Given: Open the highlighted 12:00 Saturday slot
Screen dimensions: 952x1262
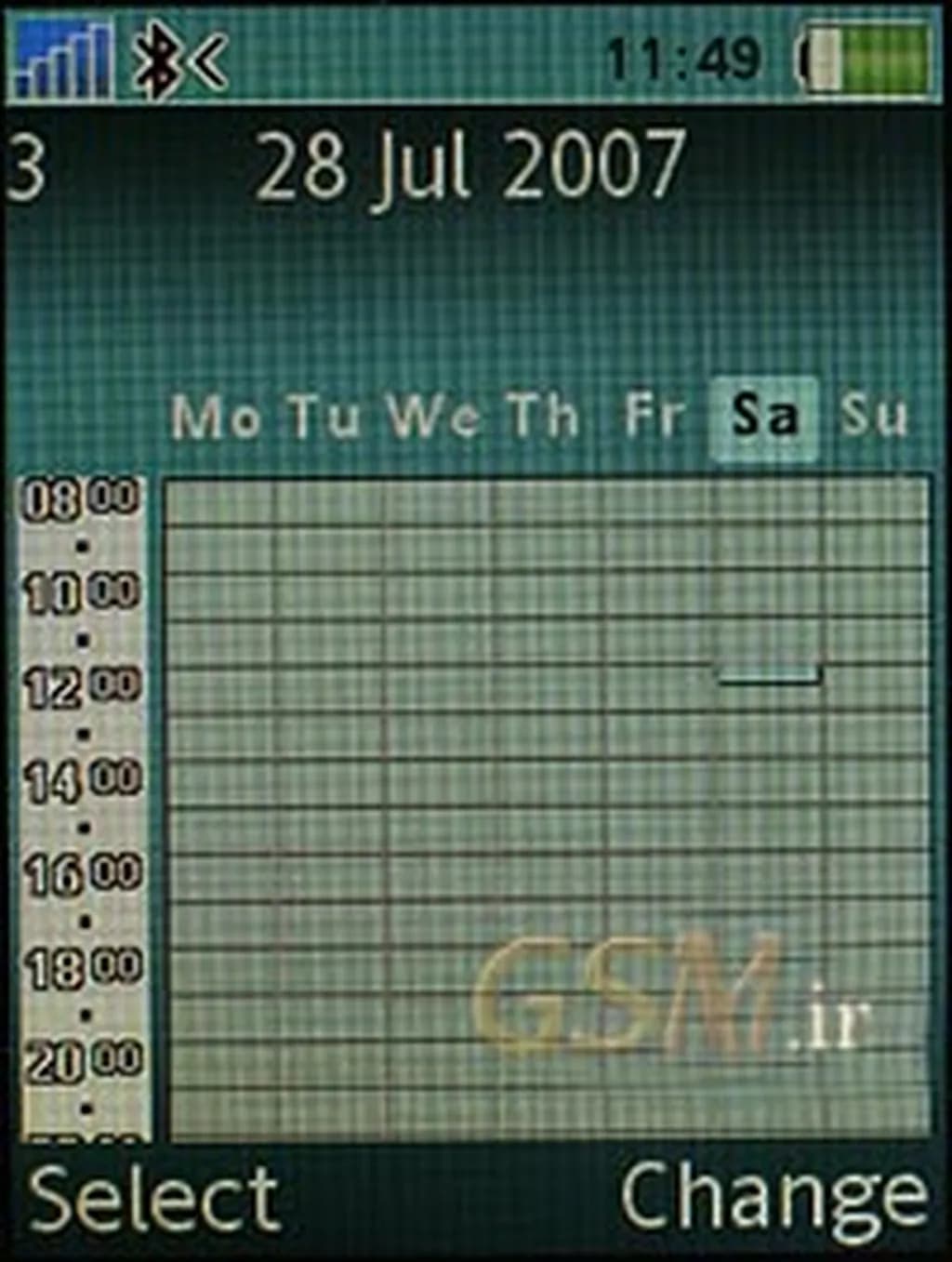Looking at the screenshot, I should pos(769,674).
